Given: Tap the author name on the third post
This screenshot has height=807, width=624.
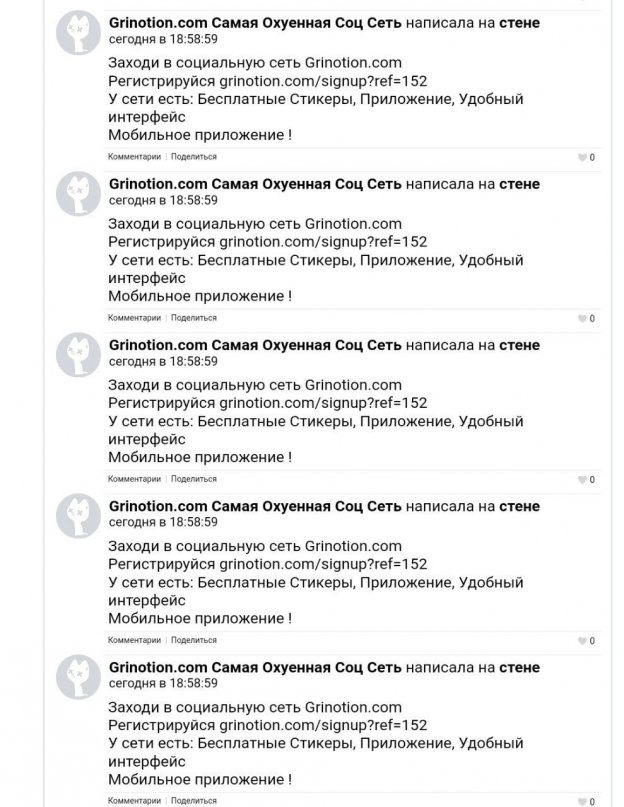Looking at the screenshot, I should (255, 345).
